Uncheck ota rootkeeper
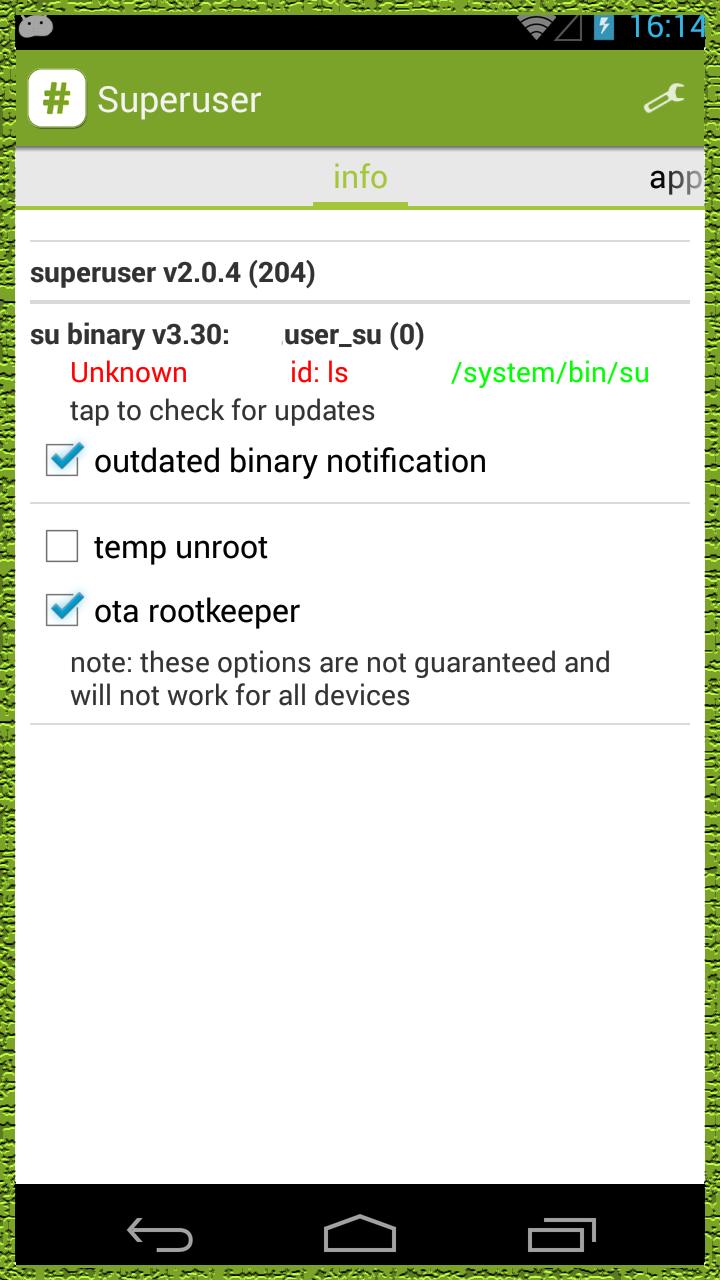 (x=62, y=610)
